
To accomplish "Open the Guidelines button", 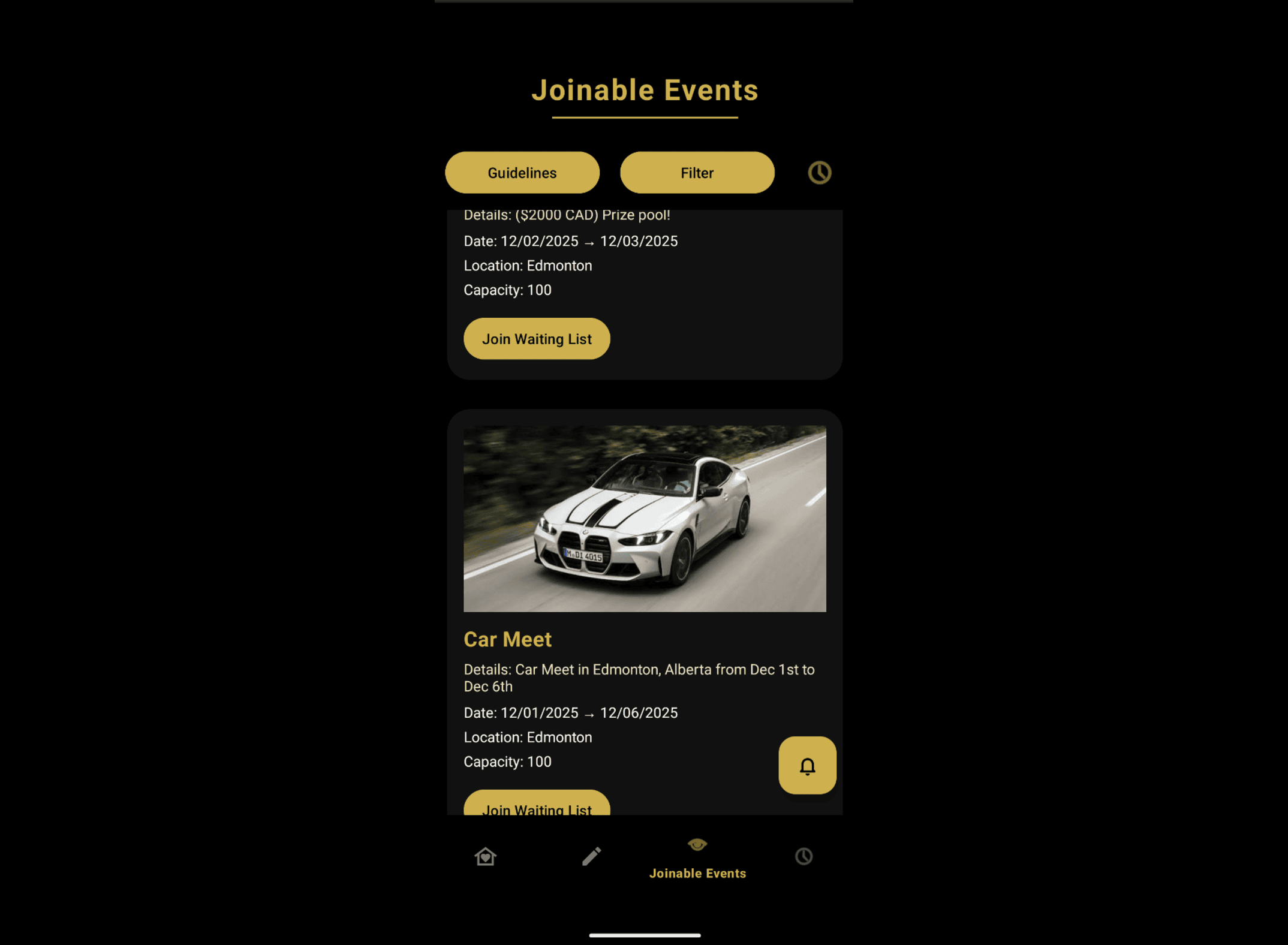I will coord(522,173).
